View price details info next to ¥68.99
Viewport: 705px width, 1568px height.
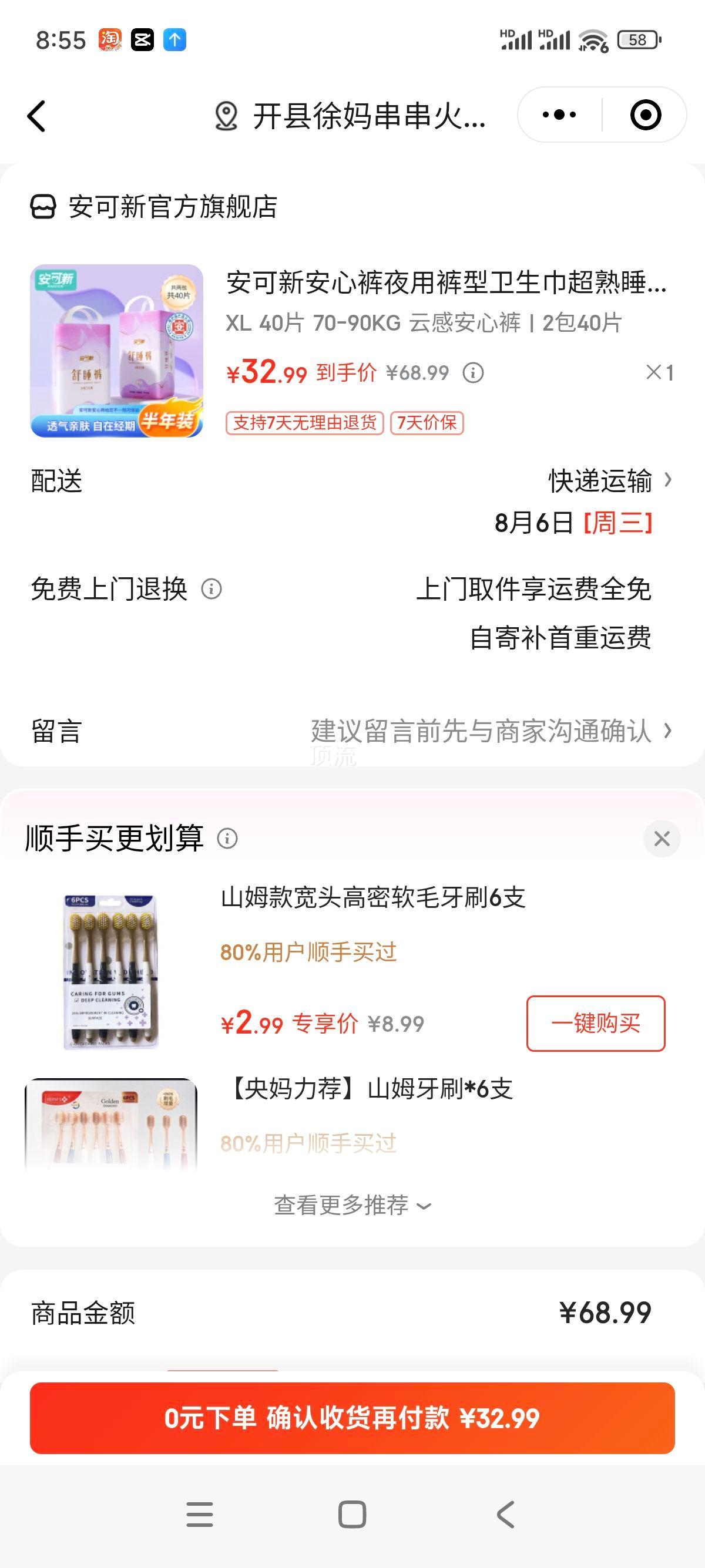[473, 372]
